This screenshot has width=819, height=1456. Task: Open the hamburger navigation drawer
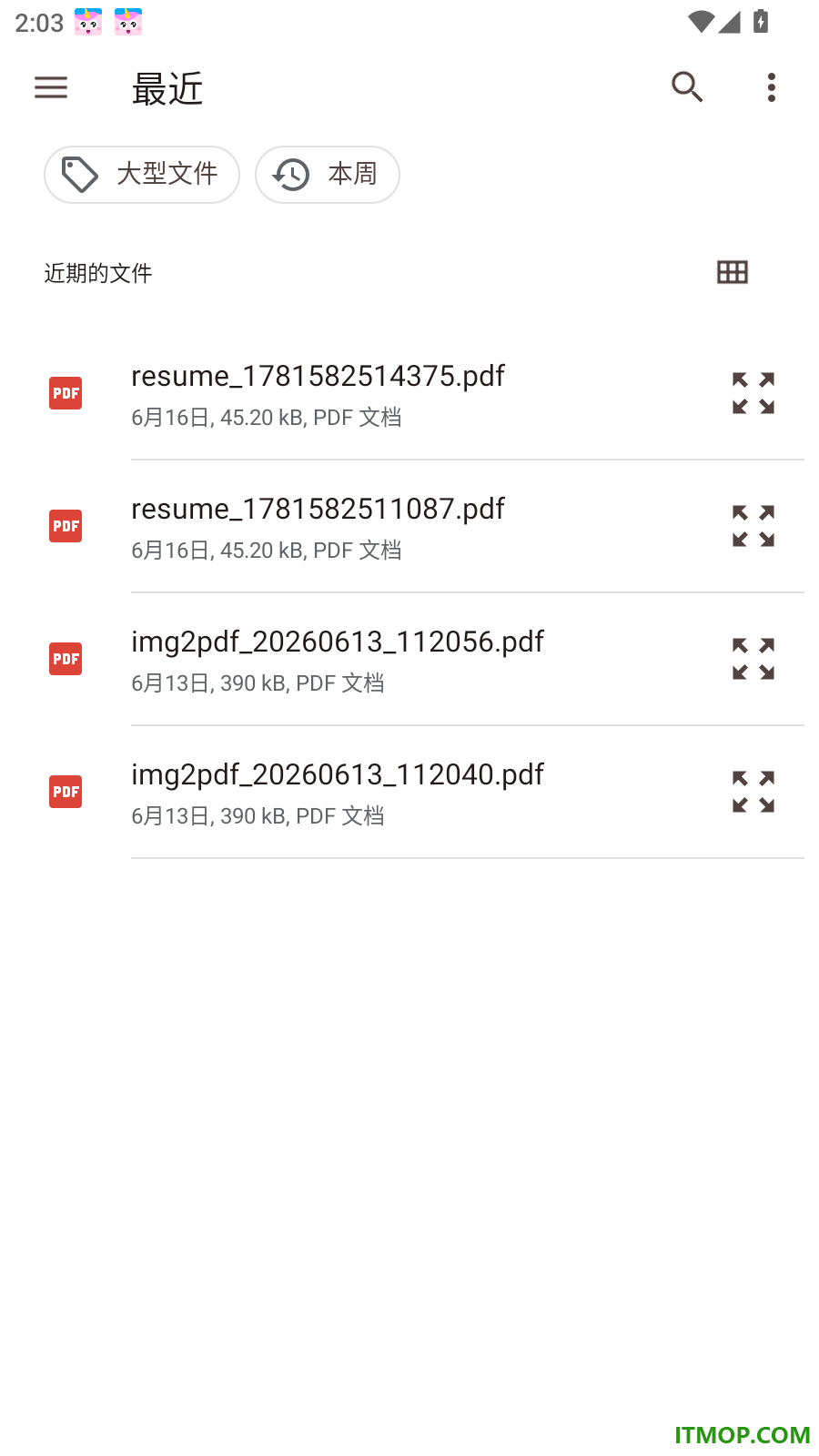51,87
